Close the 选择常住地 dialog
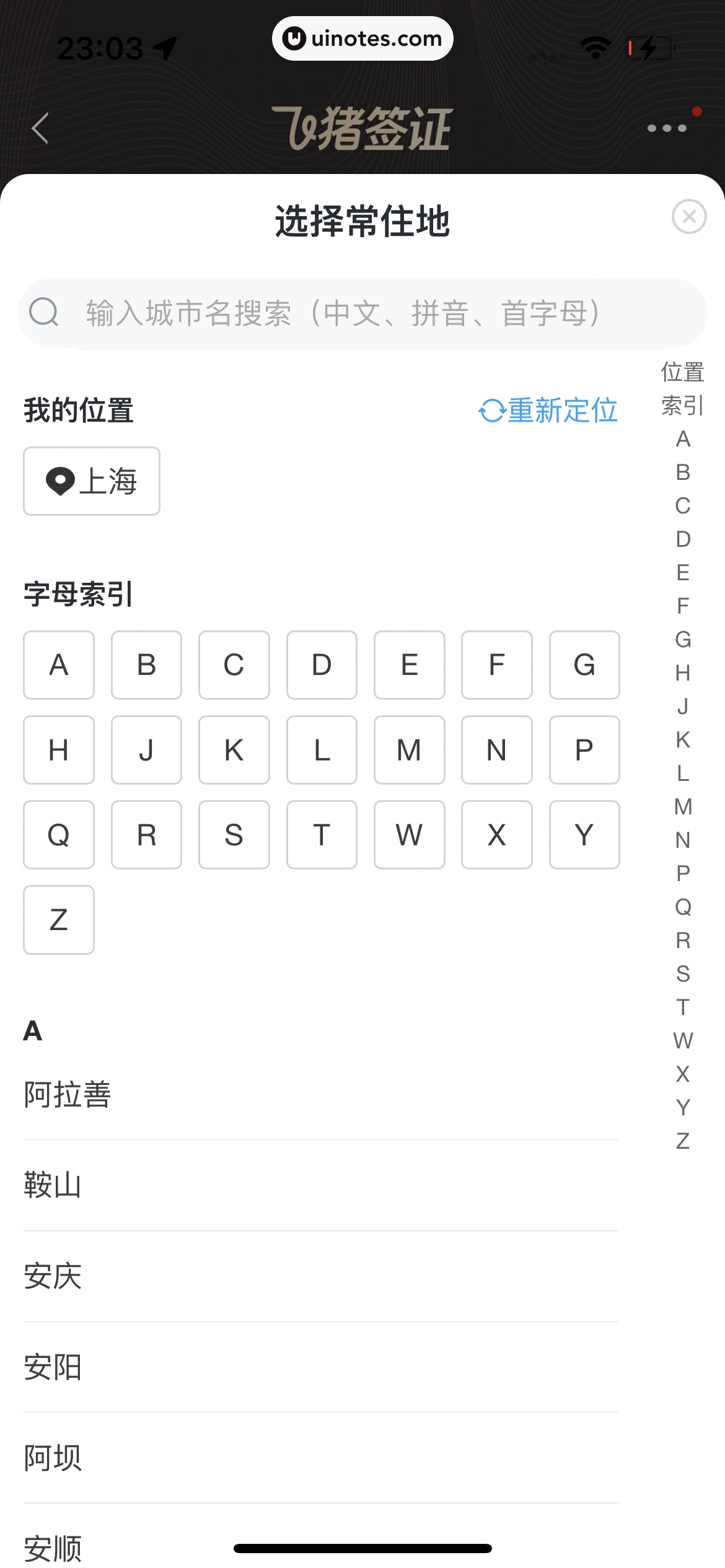Screen dimensions: 725x1568 pos(688,217)
